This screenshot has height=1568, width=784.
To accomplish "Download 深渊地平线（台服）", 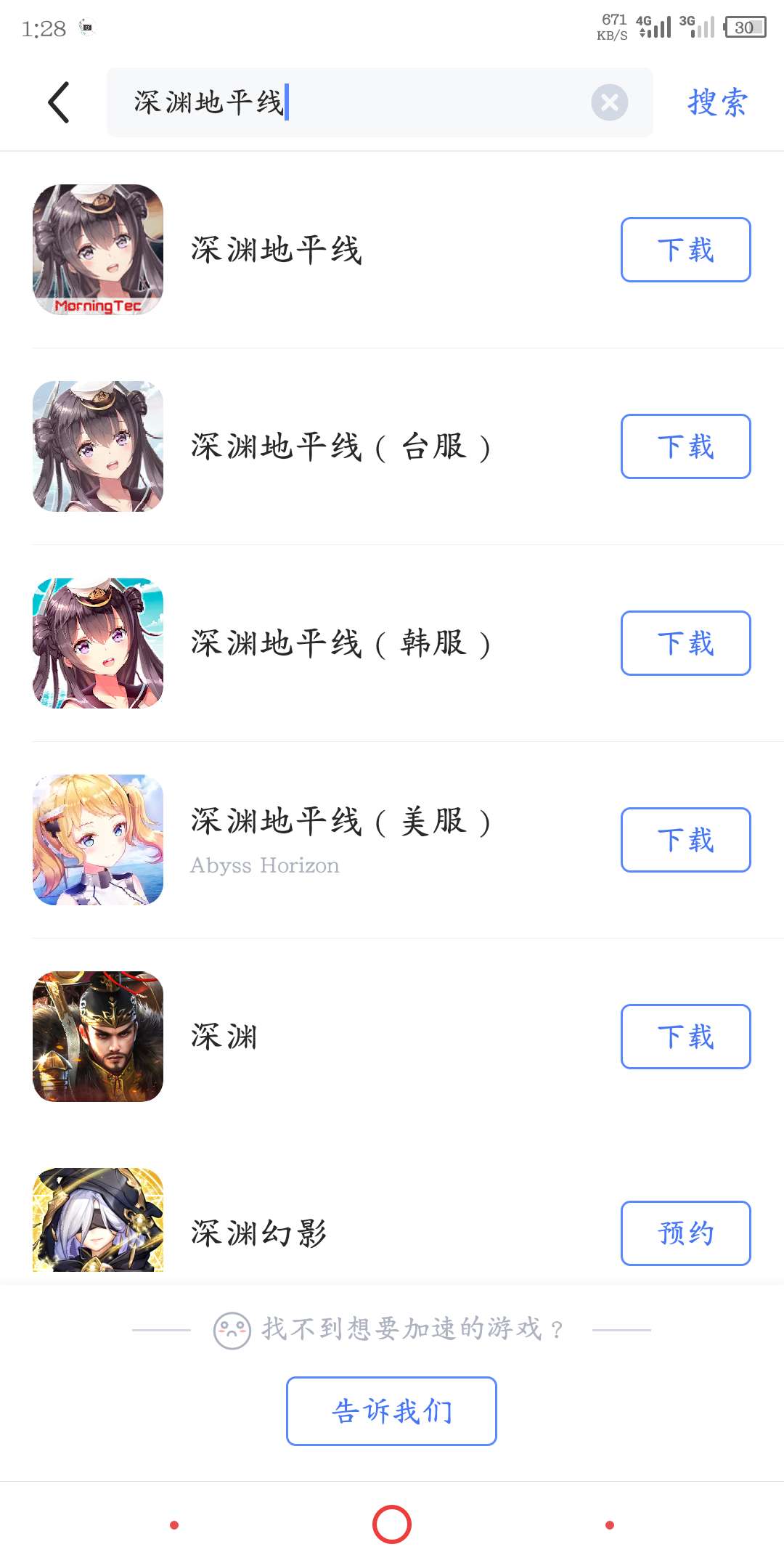I will coord(685,446).
